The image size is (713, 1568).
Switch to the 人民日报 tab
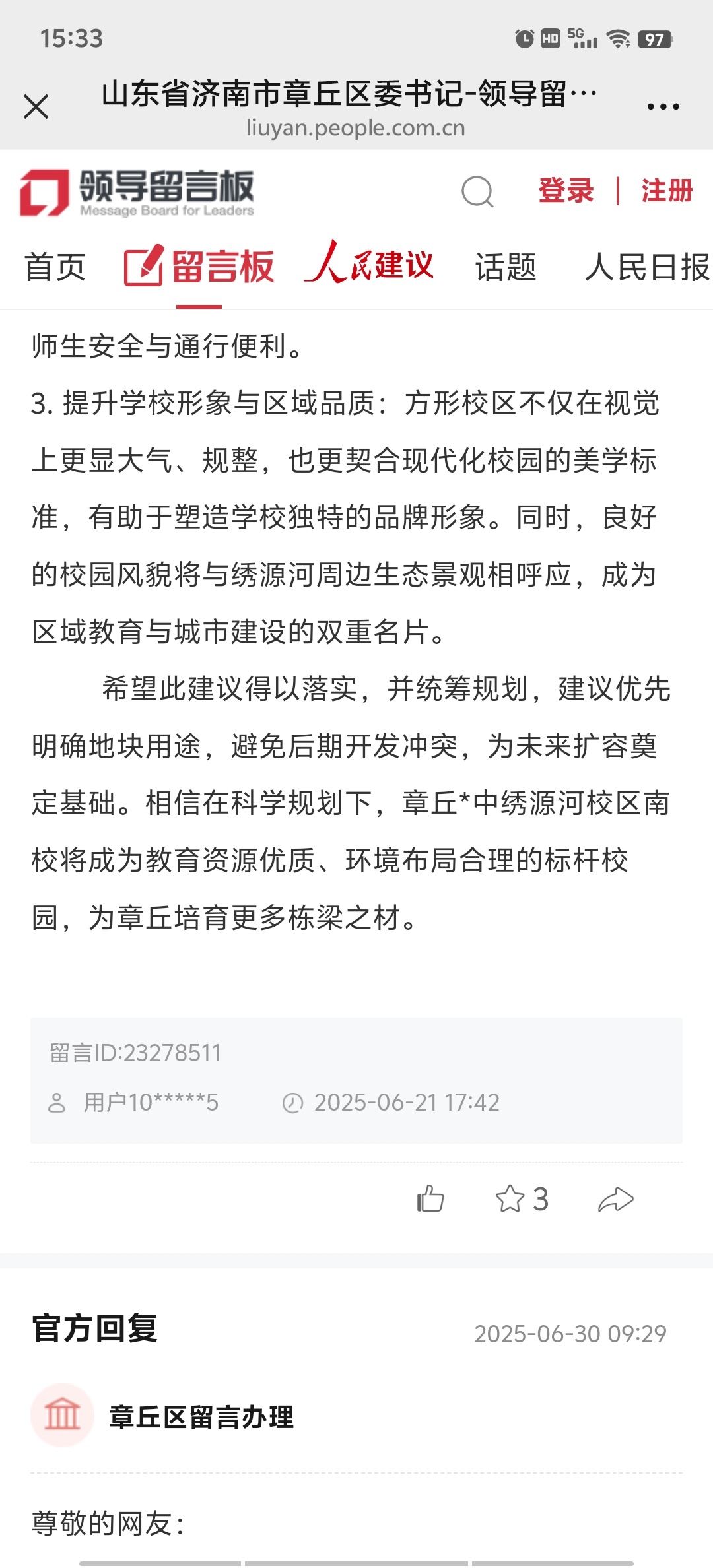click(648, 267)
